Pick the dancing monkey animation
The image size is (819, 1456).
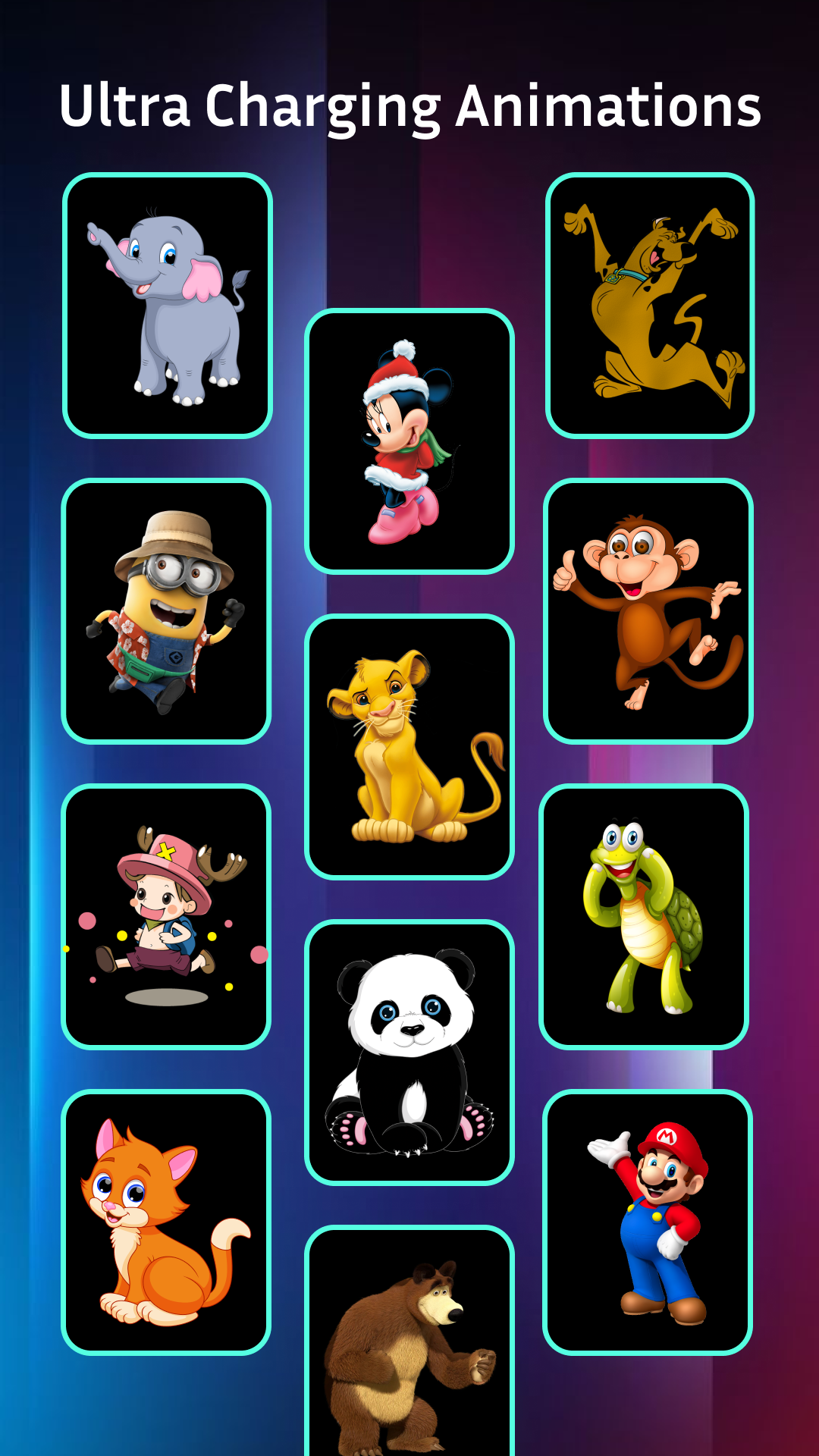coord(651,610)
